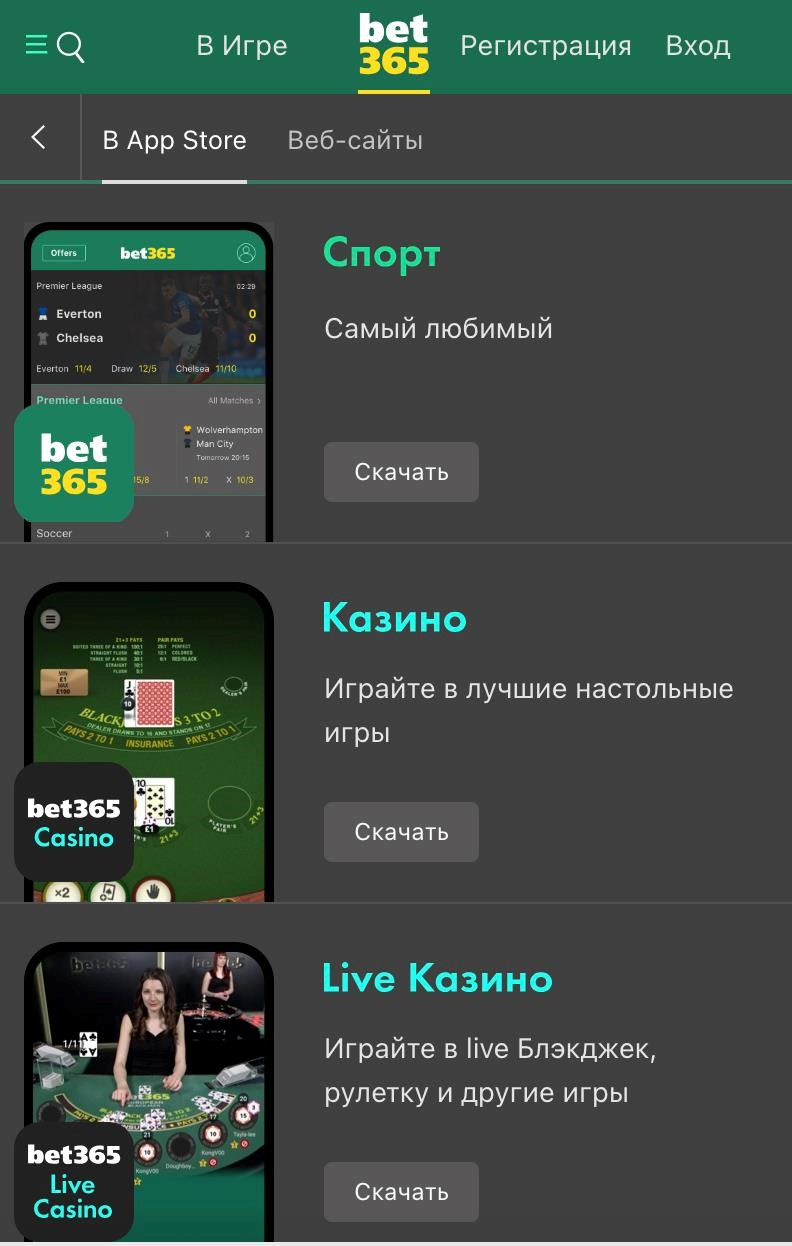Download the Live Казино app via Скачать
This screenshot has width=792, height=1246.
pos(401,1192)
